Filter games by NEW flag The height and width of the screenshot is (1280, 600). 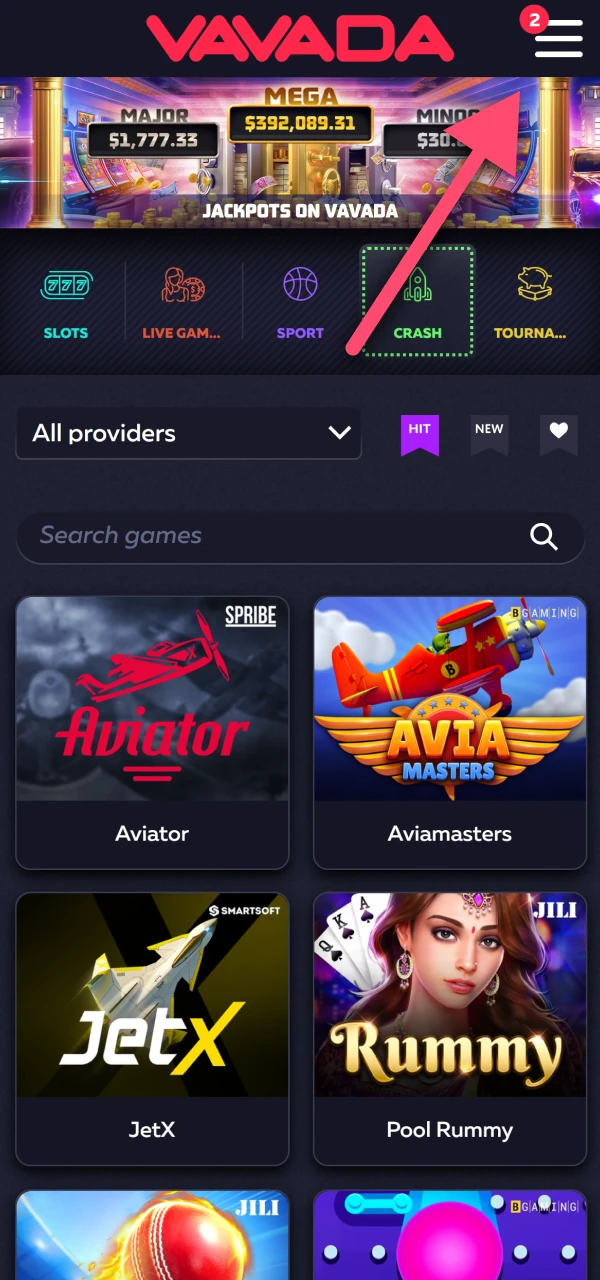click(489, 434)
